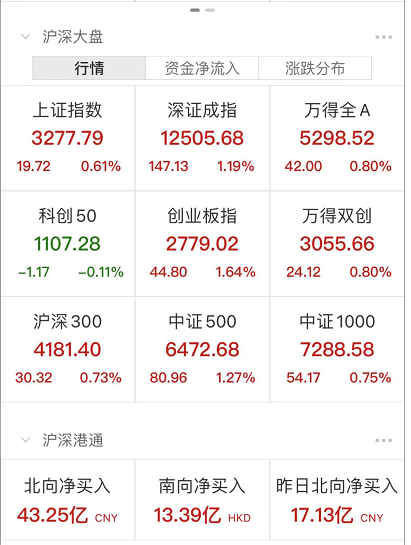Viewport: 411px width, 545px height.
Task: Open the 中证1000 index card
Action: pyautogui.click(x=337, y=349)
